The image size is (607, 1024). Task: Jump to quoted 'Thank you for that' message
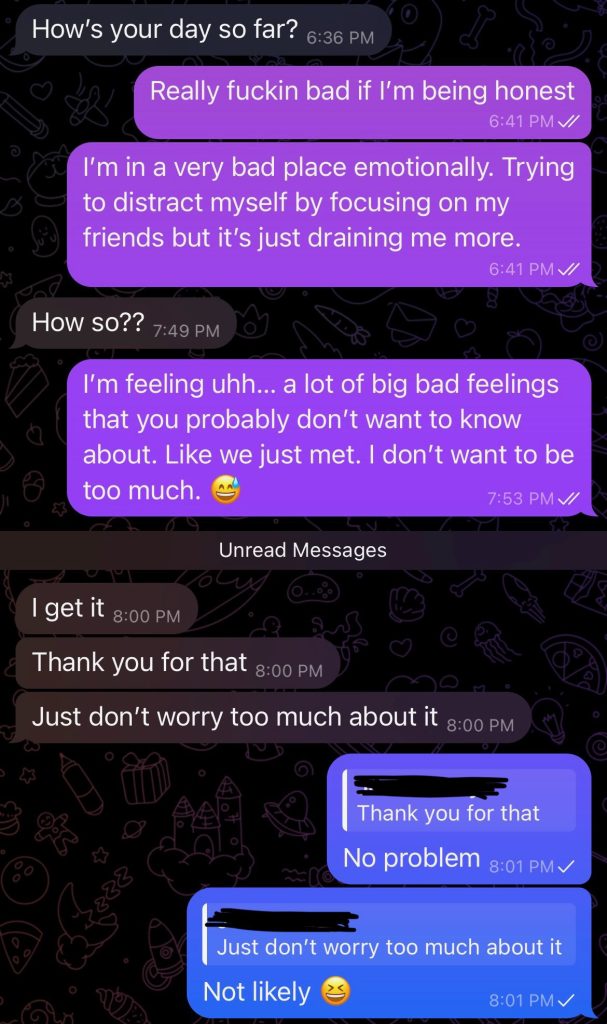[x=458, y=802]
